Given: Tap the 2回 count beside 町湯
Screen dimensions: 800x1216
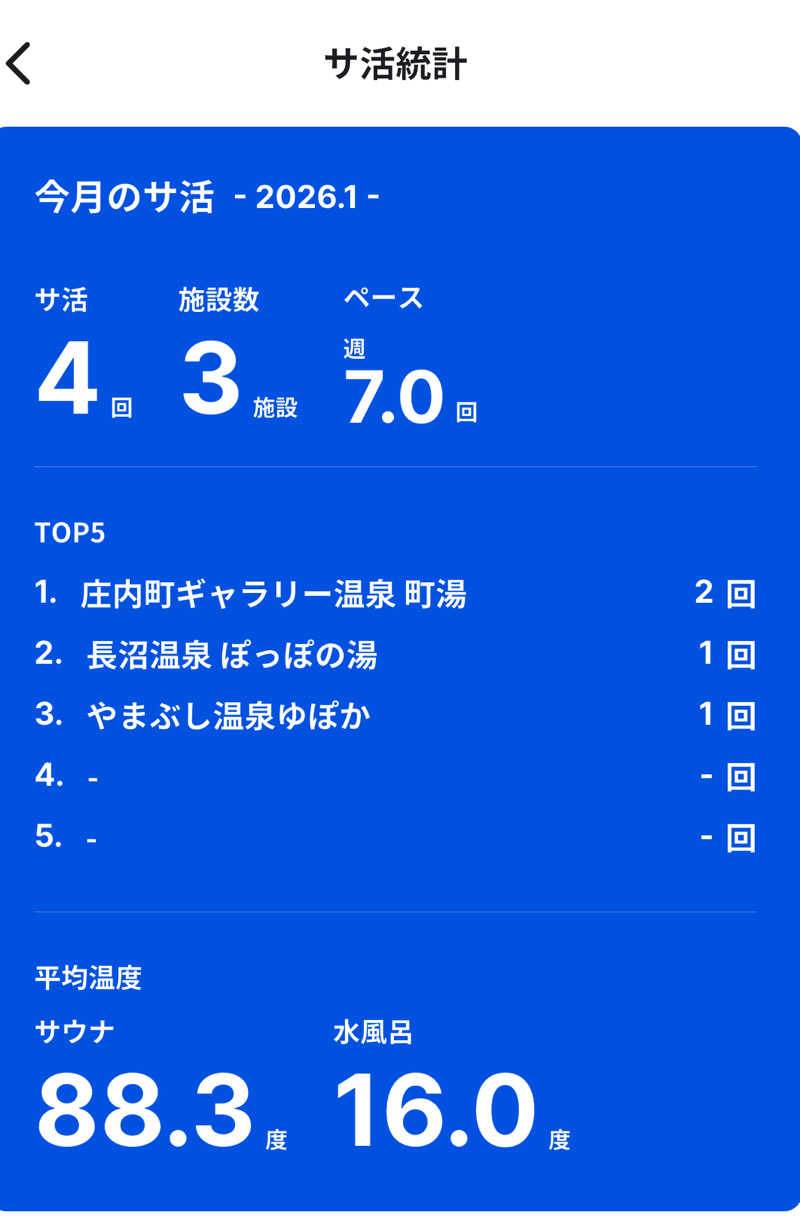Looking at the screenshot, I should pos(725,595).
